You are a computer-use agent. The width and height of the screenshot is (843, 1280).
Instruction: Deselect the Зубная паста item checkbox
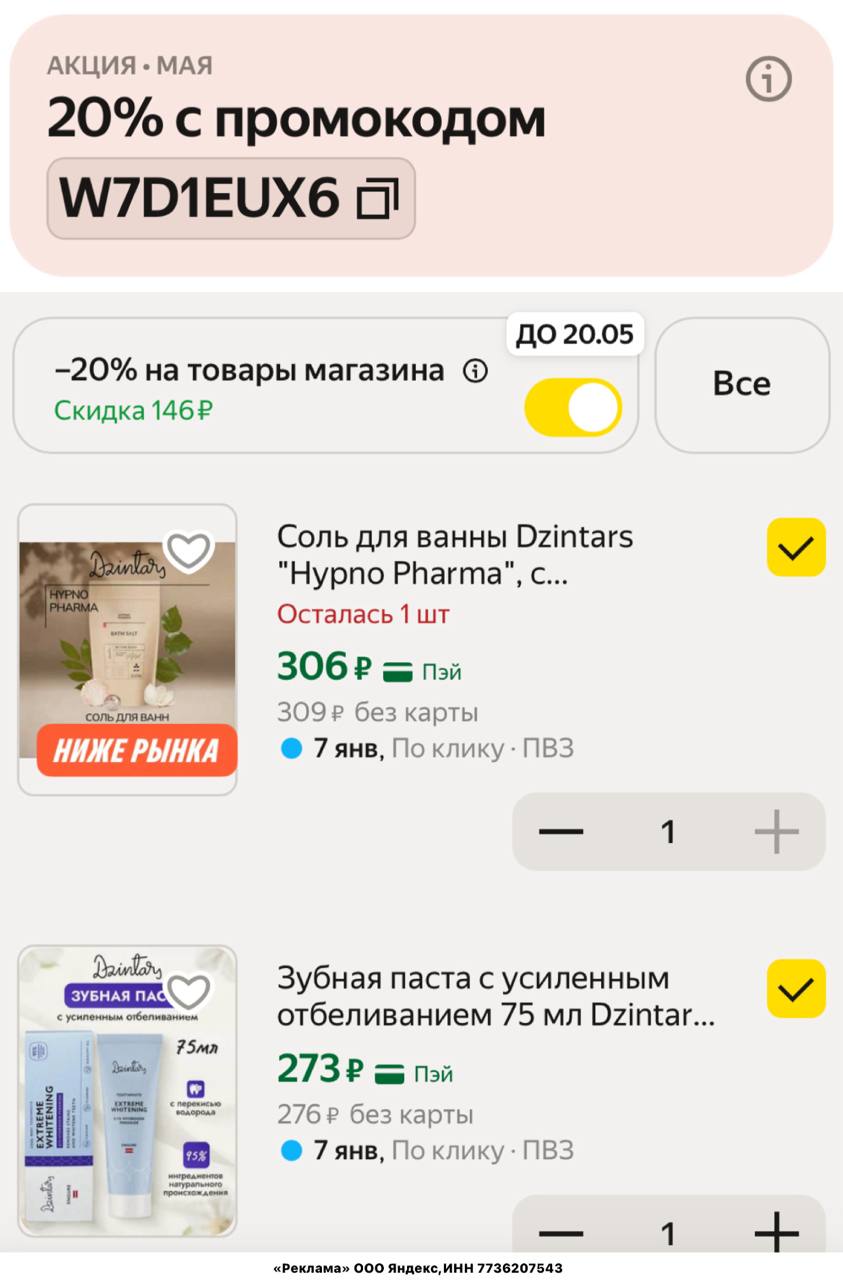click(796, 988)
